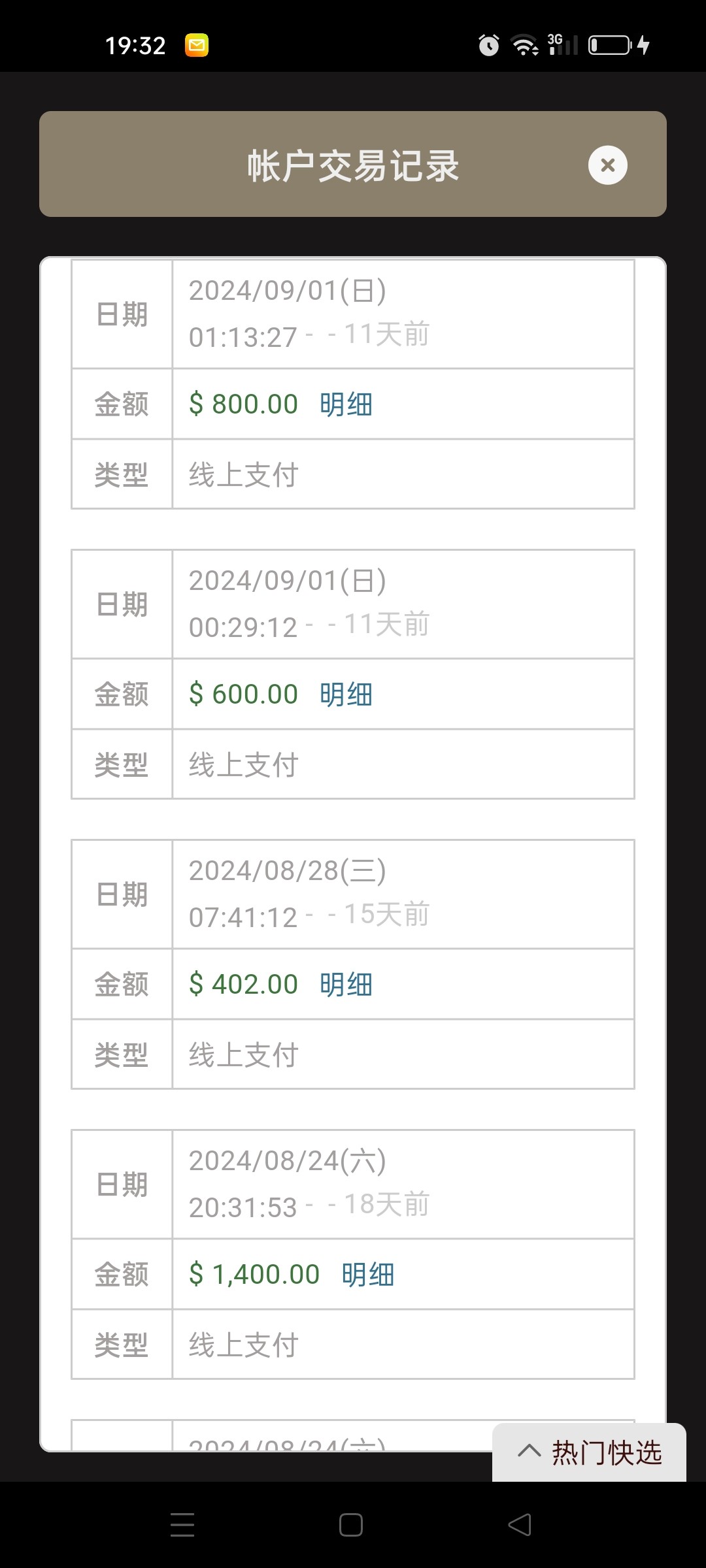Image resolution: width=706 pixels, height=1568 pixels.
Task: Open 明细 for the $1,400.00 transaction
Action: (x=368, y=1274)
